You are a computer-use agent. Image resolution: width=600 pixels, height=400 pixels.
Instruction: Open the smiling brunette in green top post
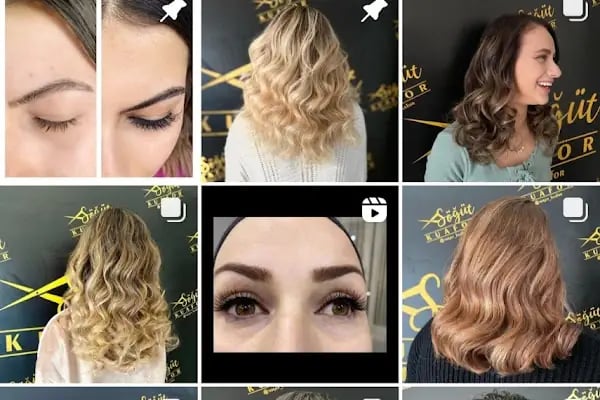(x=500, y=90)
